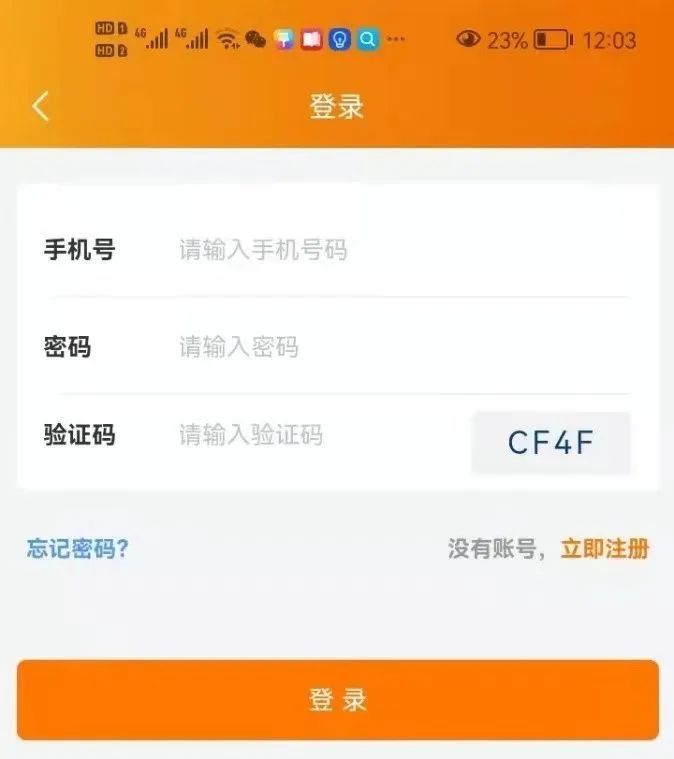The width and height of the screenshot is (674, 759).
Task: Refresh the CF4F captcha image
Action: point(551,442)
